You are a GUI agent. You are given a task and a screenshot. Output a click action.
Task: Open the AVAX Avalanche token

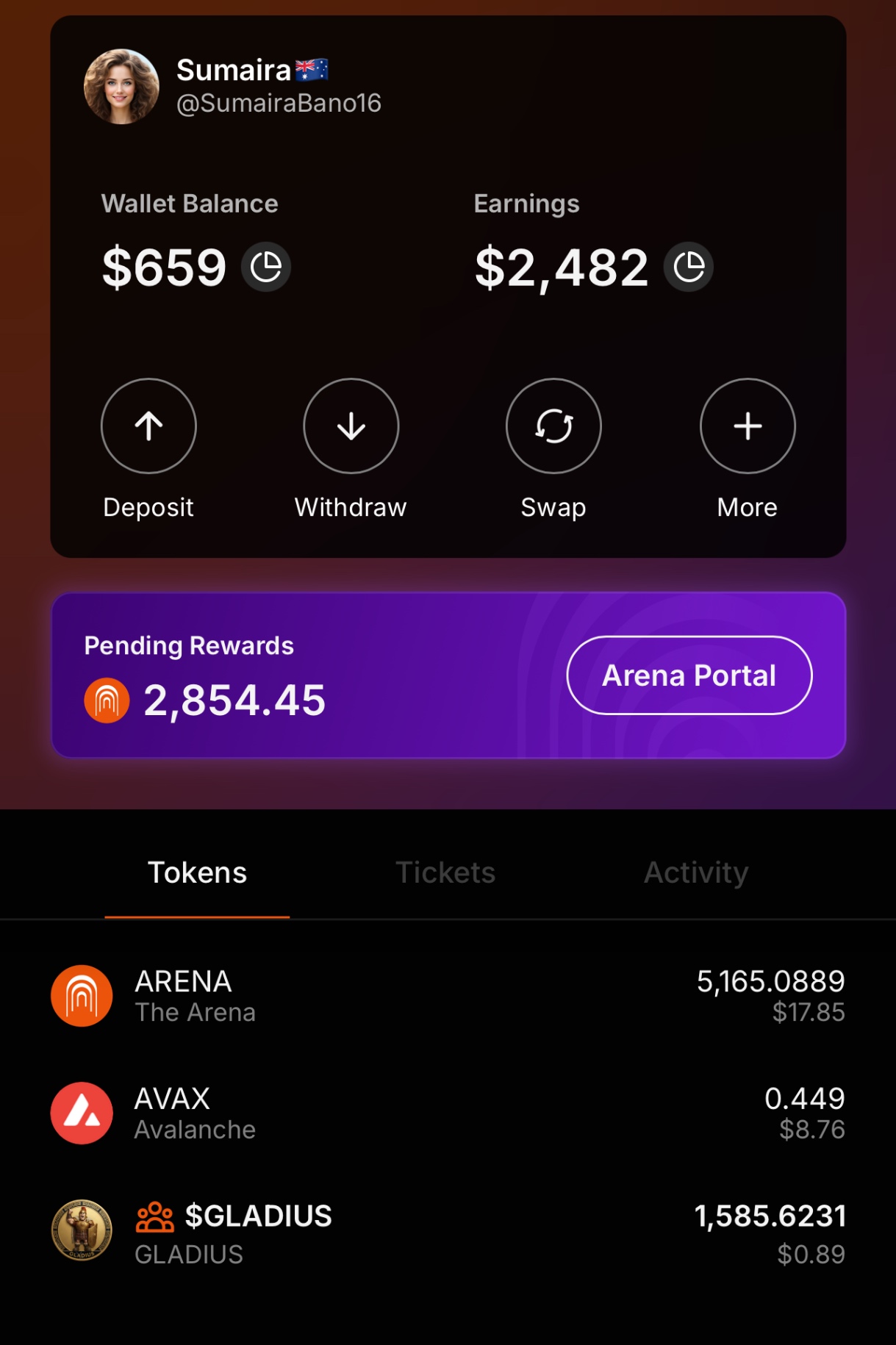pos(448,1113)
